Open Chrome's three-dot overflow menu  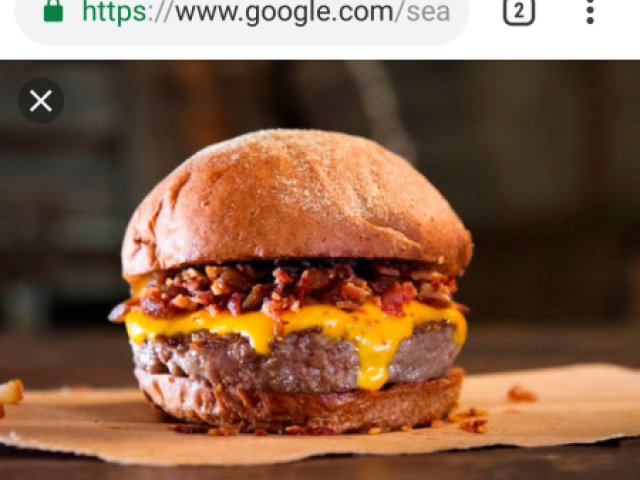click(x=590, y=12)
